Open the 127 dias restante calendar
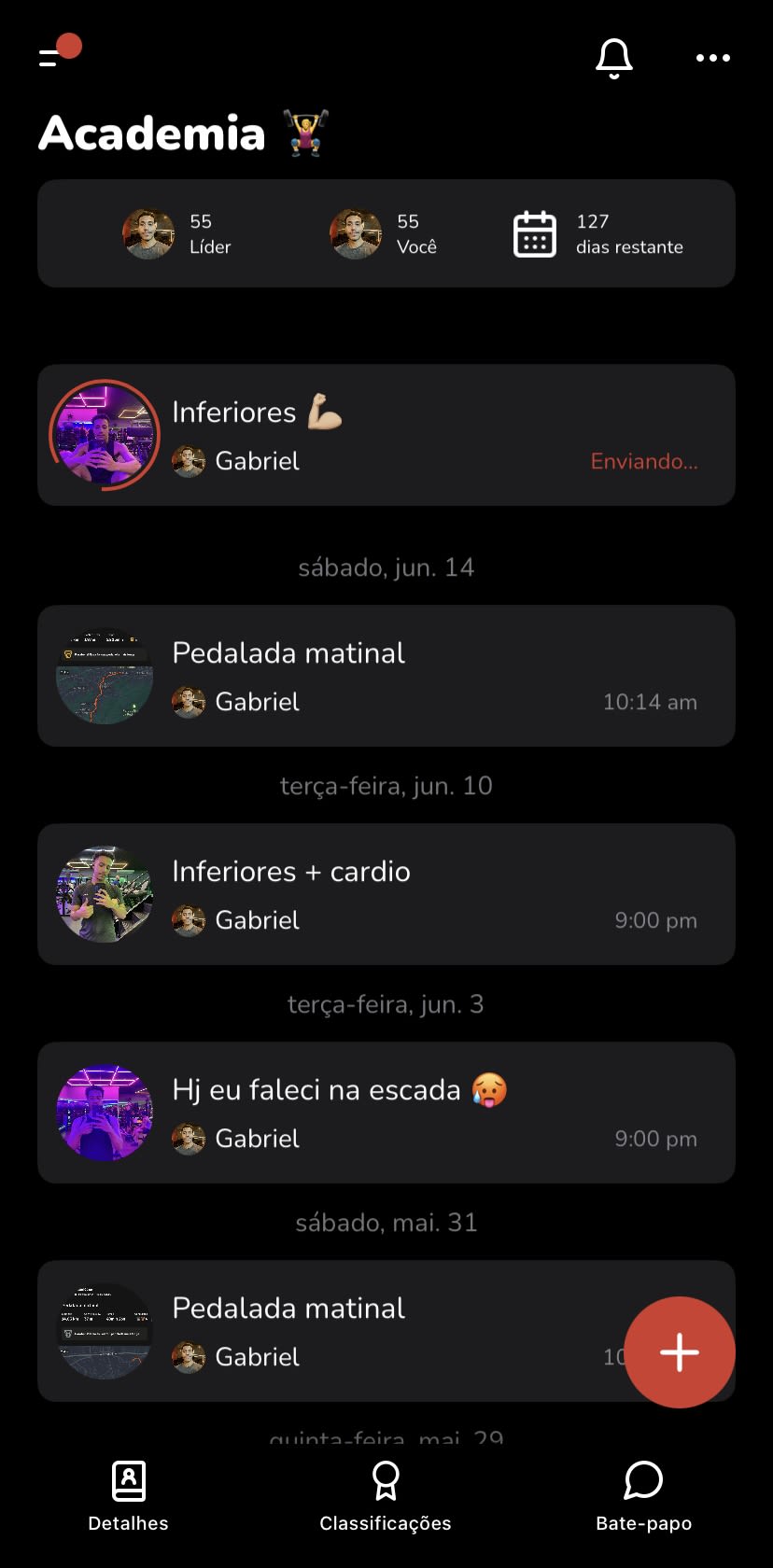 (x=598, y=233)
